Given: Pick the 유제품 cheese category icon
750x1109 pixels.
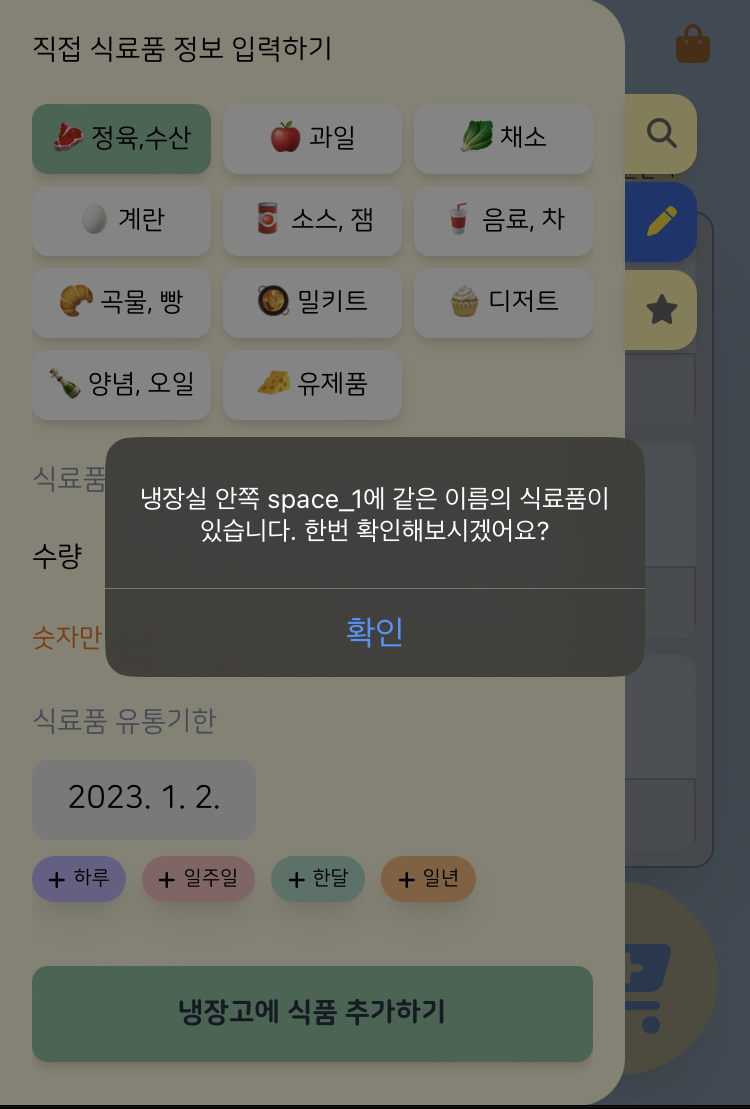Looking at the screenshot, I should pyautogui.click(x=312, y=385).
